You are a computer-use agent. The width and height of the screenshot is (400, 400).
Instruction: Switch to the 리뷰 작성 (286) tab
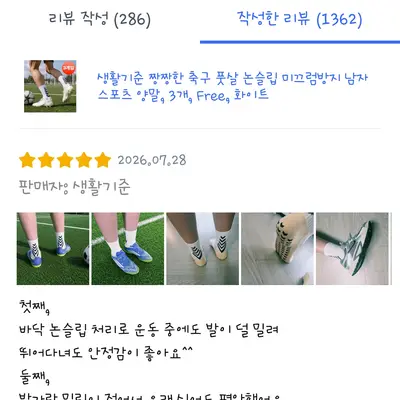click(100, 20)
